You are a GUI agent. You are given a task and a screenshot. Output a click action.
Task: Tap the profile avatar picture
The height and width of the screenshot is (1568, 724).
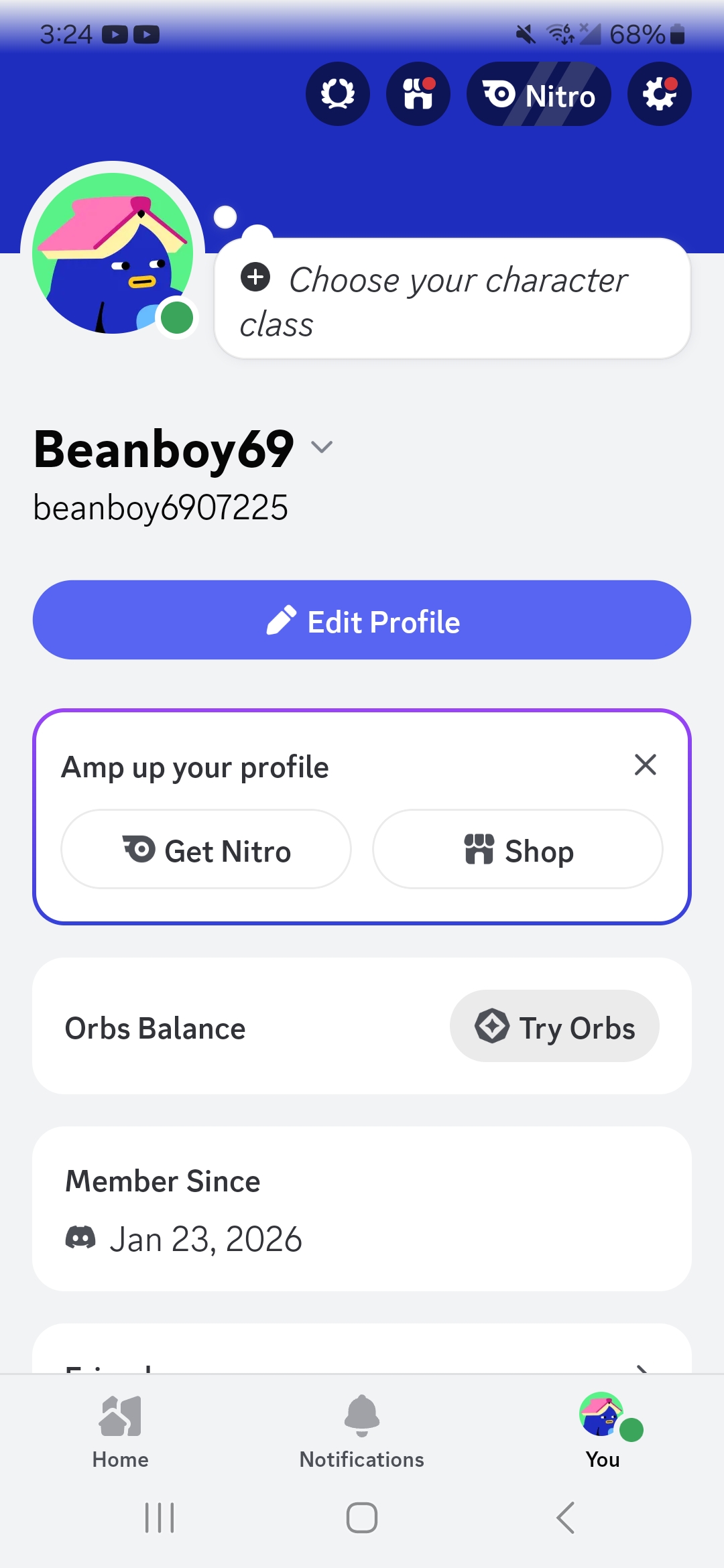[x=113, y=253]
